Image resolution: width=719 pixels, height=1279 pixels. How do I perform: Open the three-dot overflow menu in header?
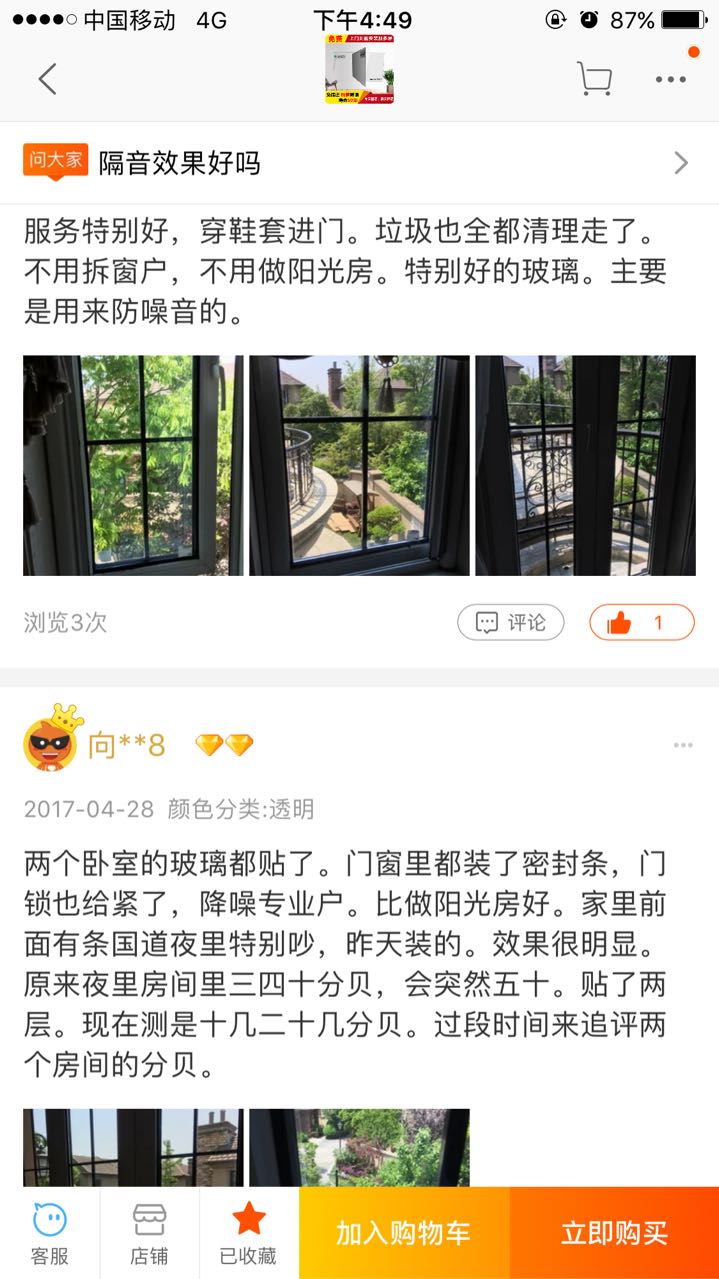coord(670,79)
